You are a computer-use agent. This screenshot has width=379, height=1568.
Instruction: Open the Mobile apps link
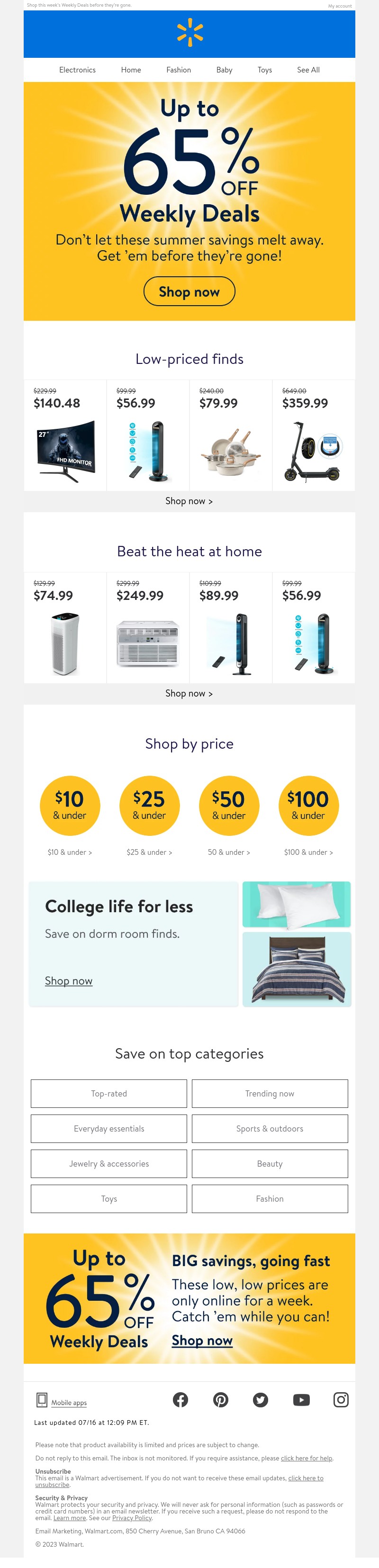[x=69, y=1403]
